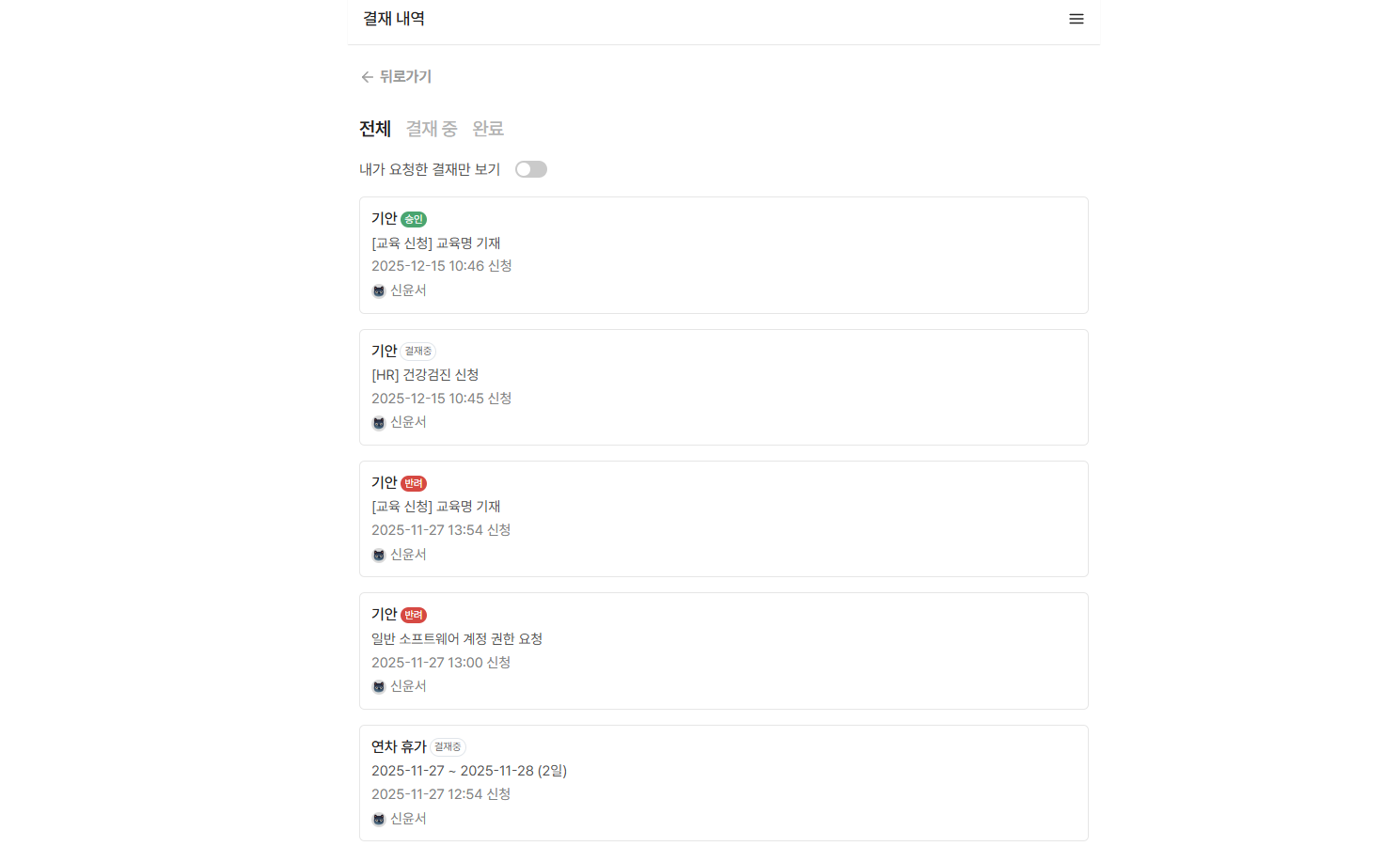Open the hamburger menu

point(1076,19)
